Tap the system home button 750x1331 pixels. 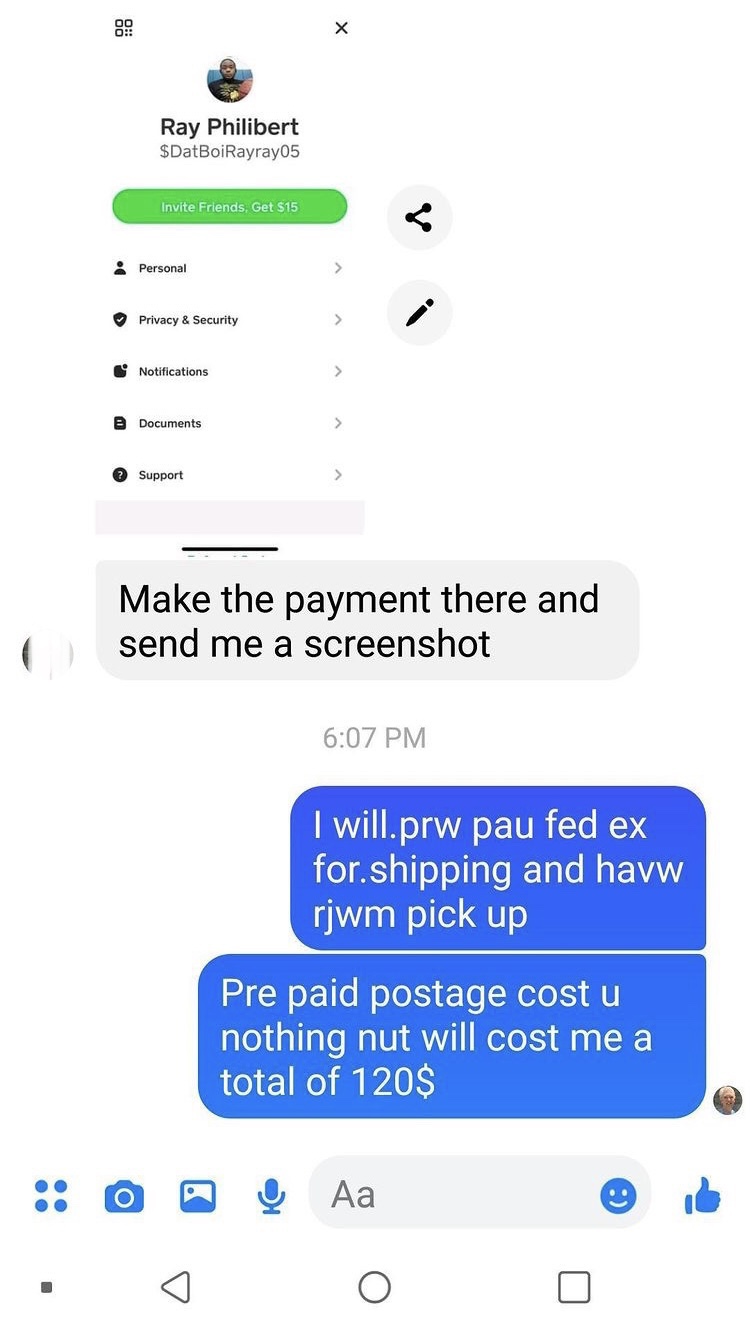(374, 1287)
